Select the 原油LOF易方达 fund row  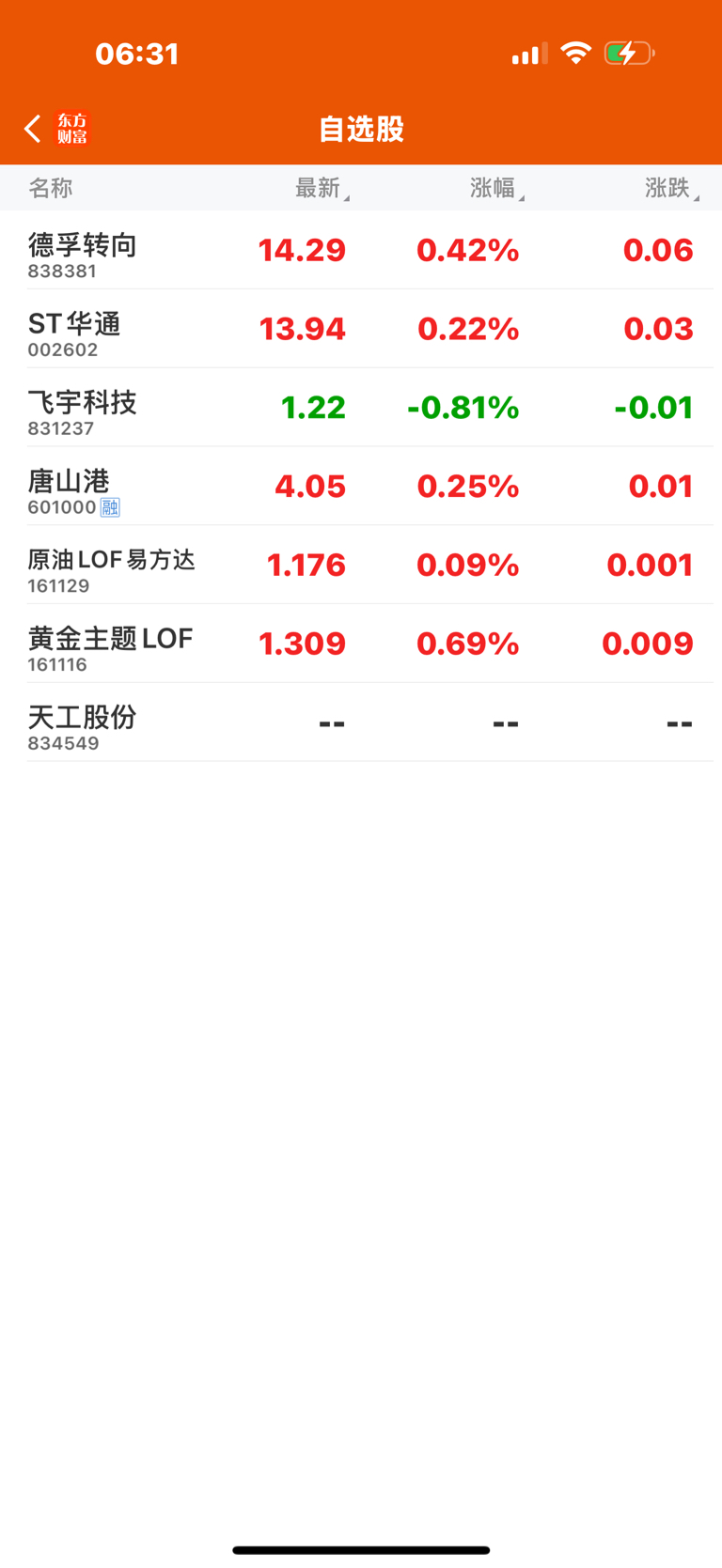pyautogui.click(x=361, y=566)
